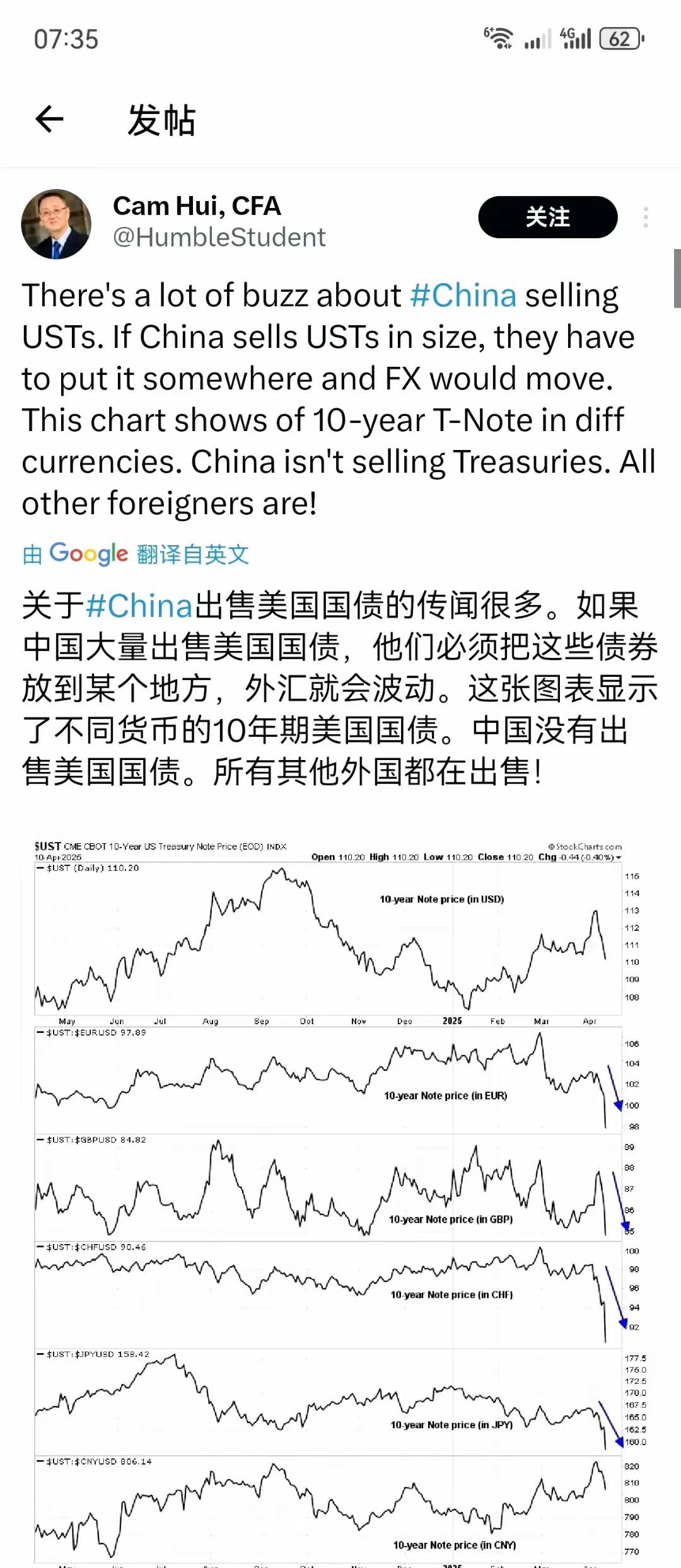Tap the 4G signal strength icon
The image size is (681, 1568).
[x=573, y=39]
